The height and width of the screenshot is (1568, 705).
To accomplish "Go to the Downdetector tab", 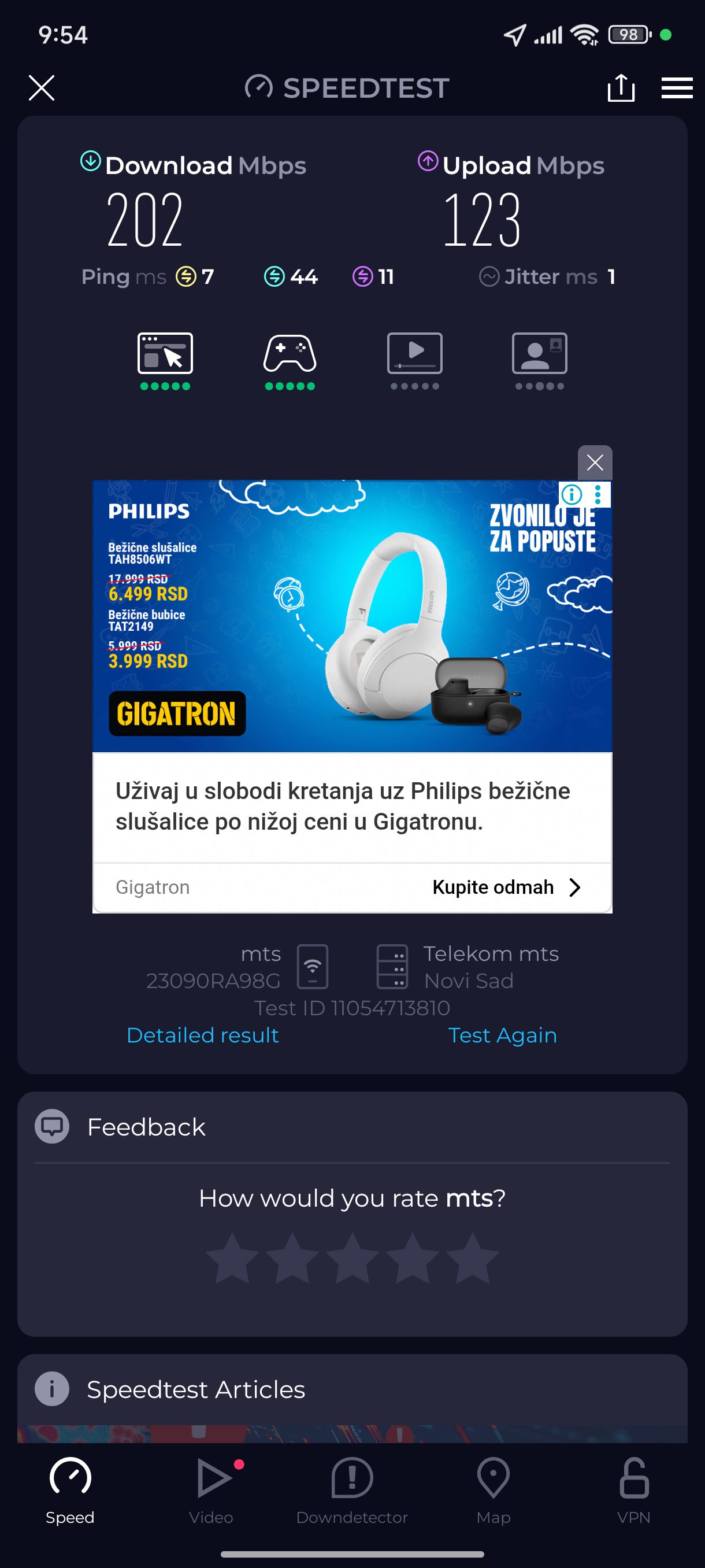I will pyautogui.click(x=352, y=1489).
